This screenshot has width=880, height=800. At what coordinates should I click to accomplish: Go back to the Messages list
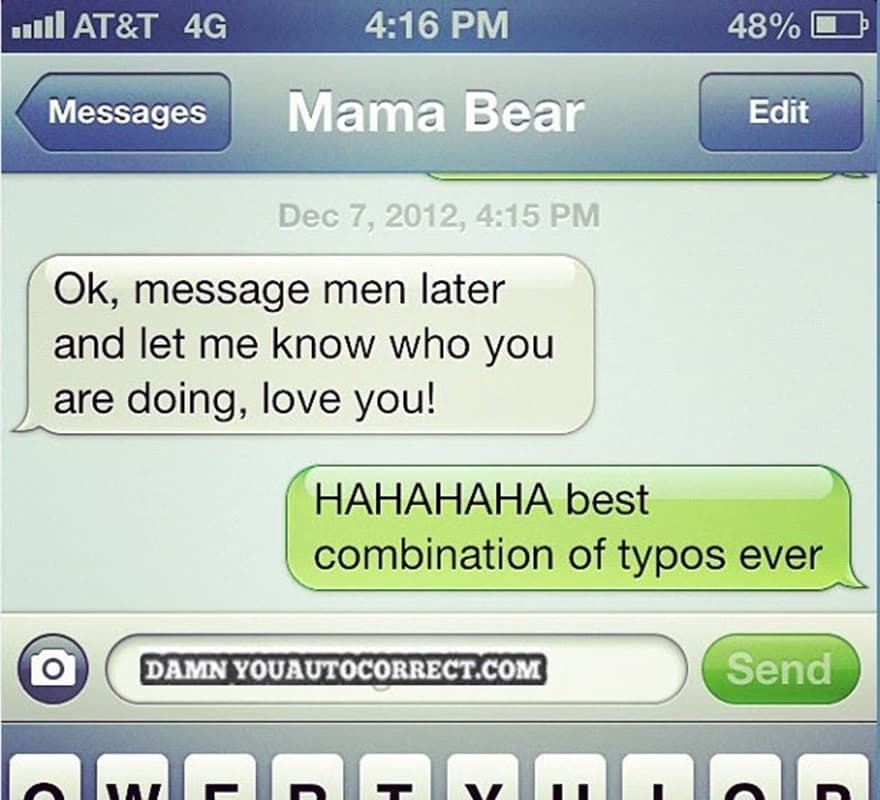point(124,112)
